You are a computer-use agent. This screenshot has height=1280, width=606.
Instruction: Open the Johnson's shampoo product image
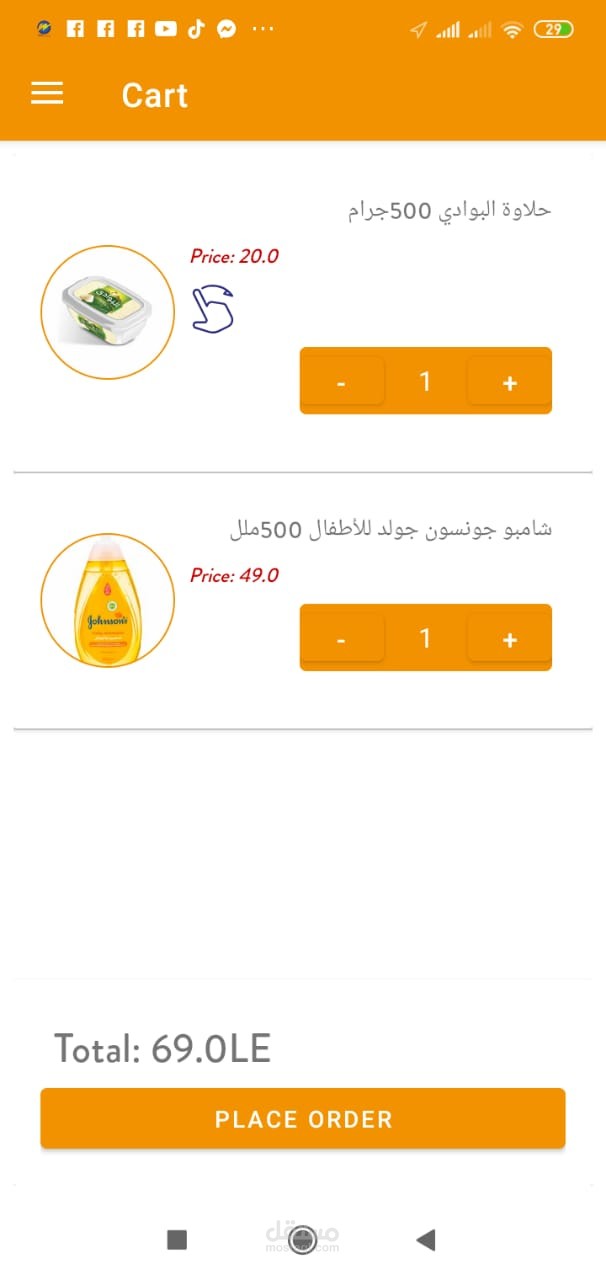click(108, 600)
